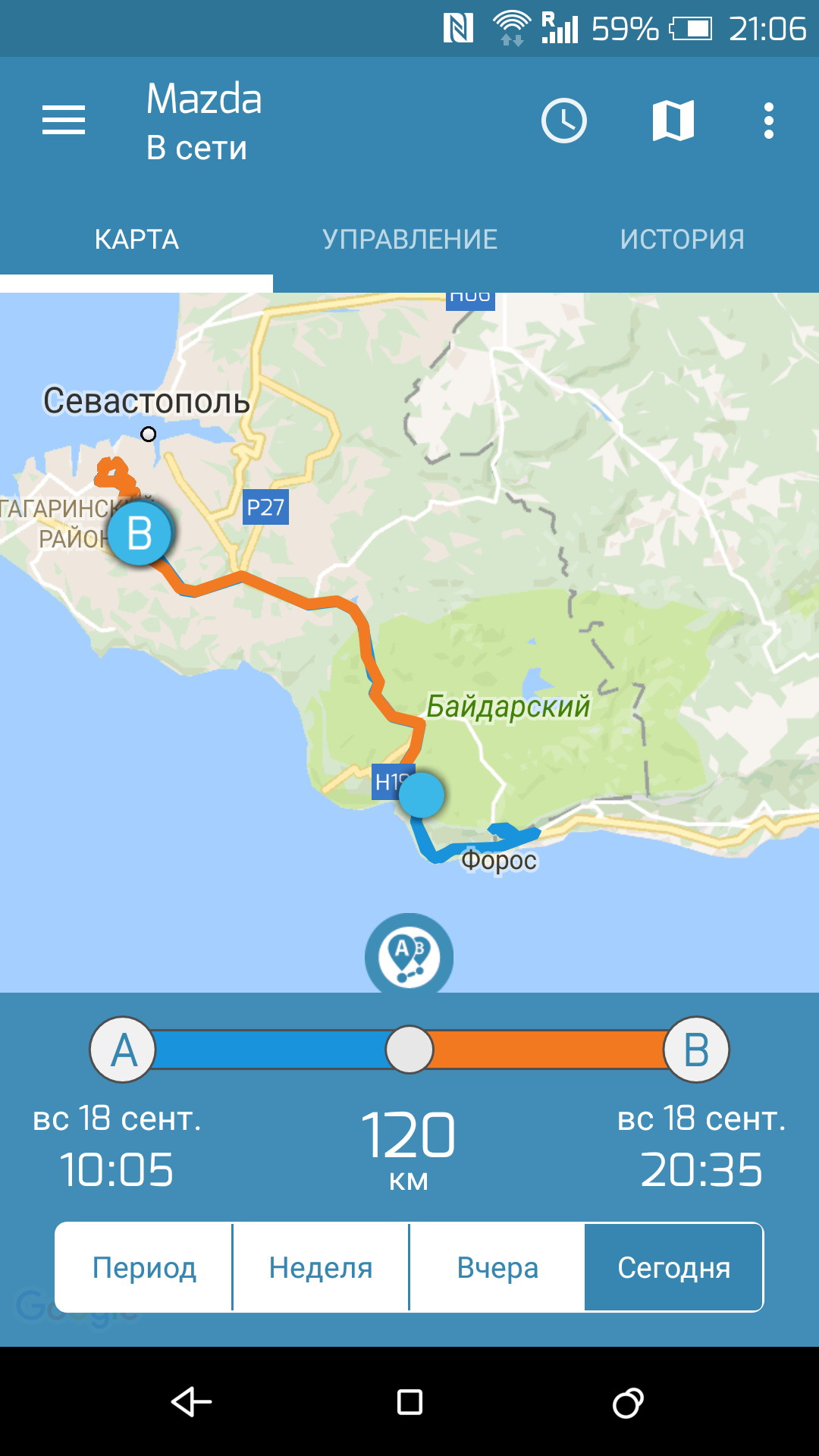Tap end point B on route slider
Image resolution: width=819 pixels, height=1456 pixels.
tap(696, 1050)
